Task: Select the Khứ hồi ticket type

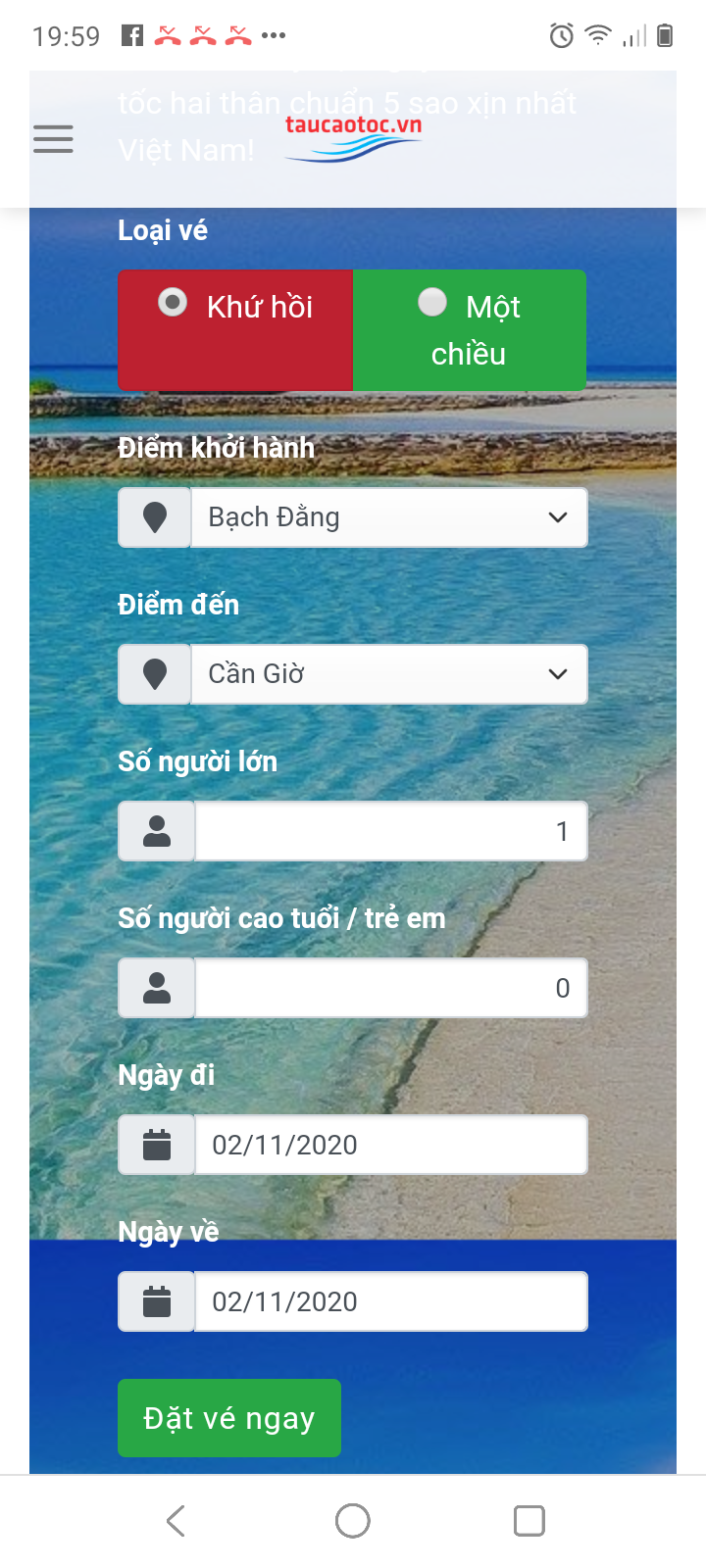Action: pos(235,330)
